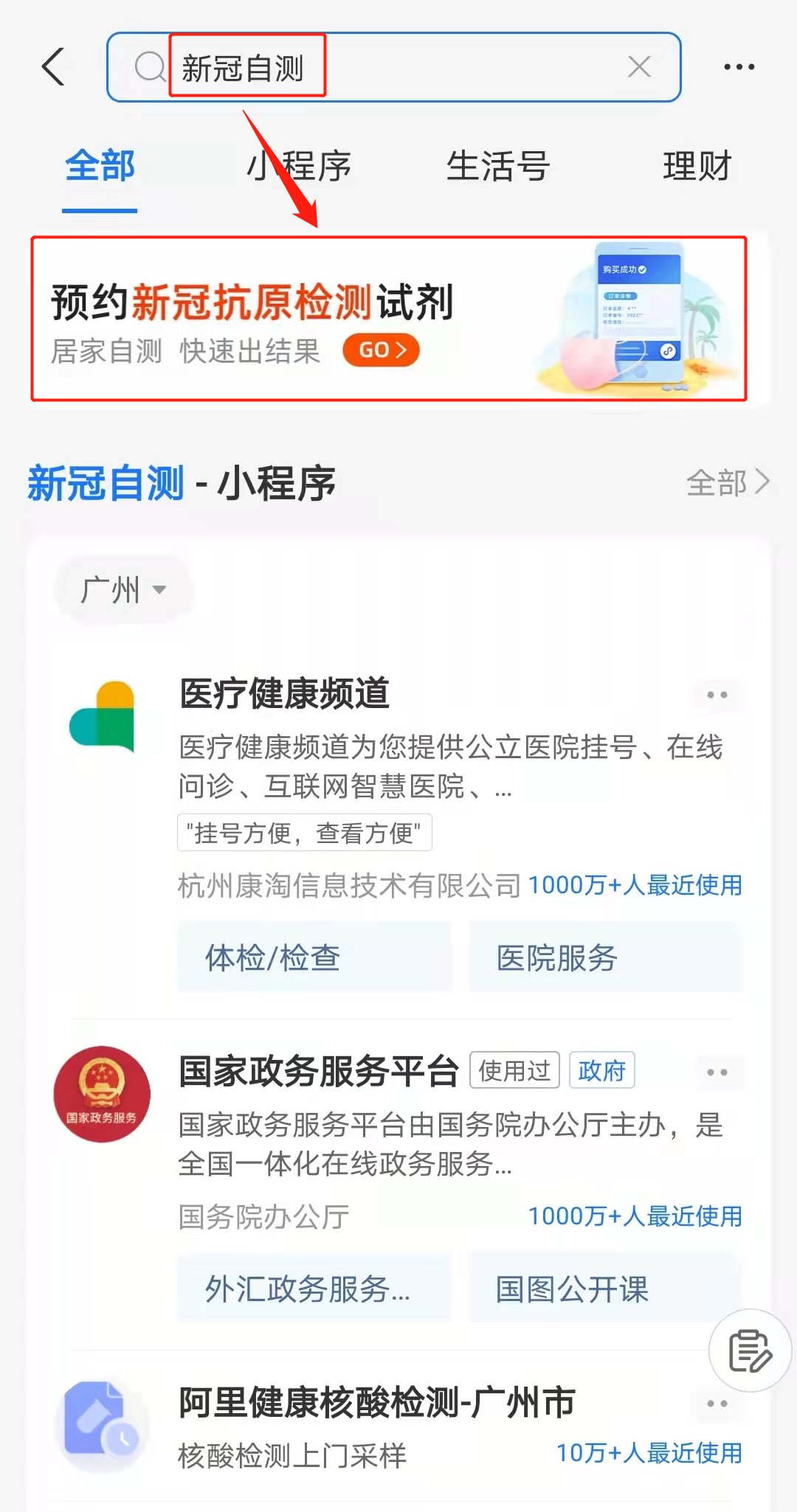Open the three-dot overflow menu in header
Viewport: 797px width, 1512px height.
739,67
